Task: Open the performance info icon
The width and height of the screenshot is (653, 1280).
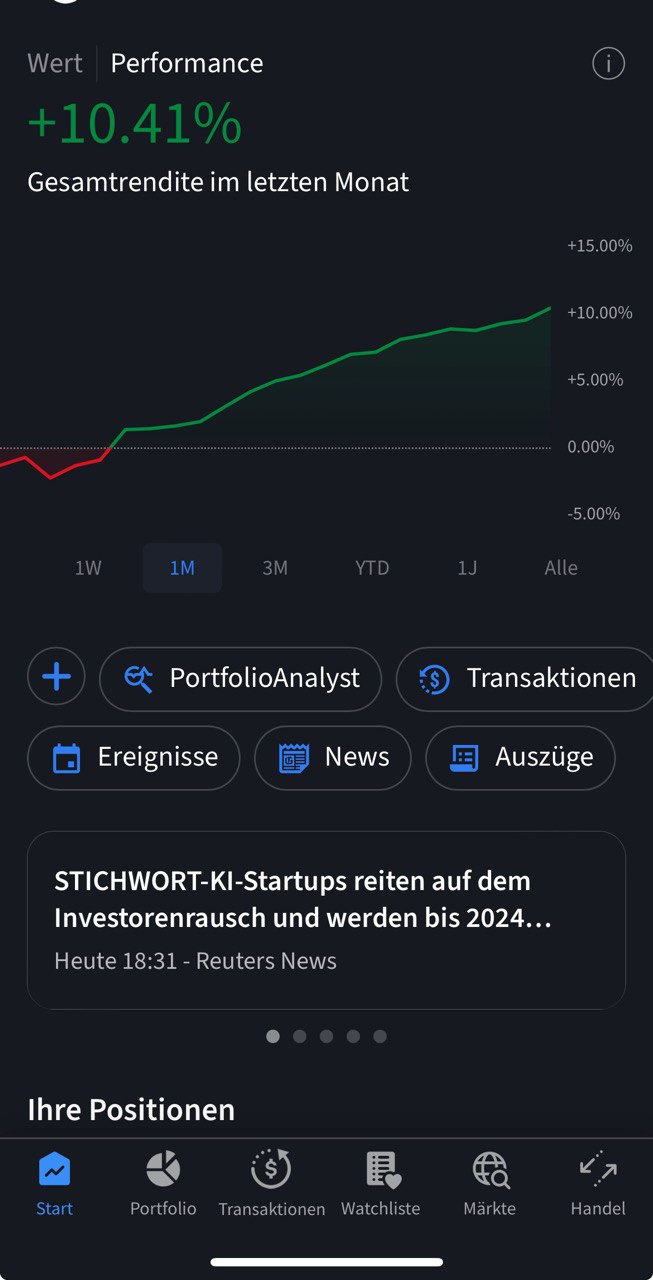Action: 608,64
